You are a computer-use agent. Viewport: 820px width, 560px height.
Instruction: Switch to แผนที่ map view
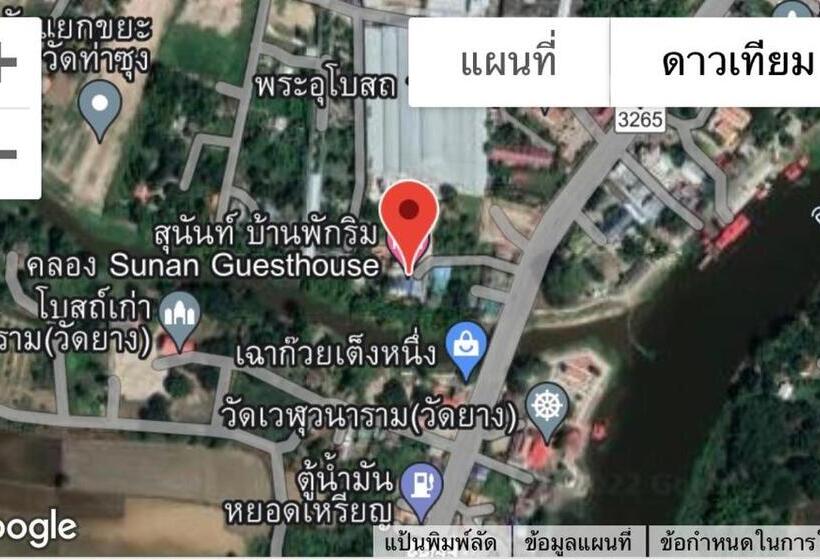click(x=507, y=62)
